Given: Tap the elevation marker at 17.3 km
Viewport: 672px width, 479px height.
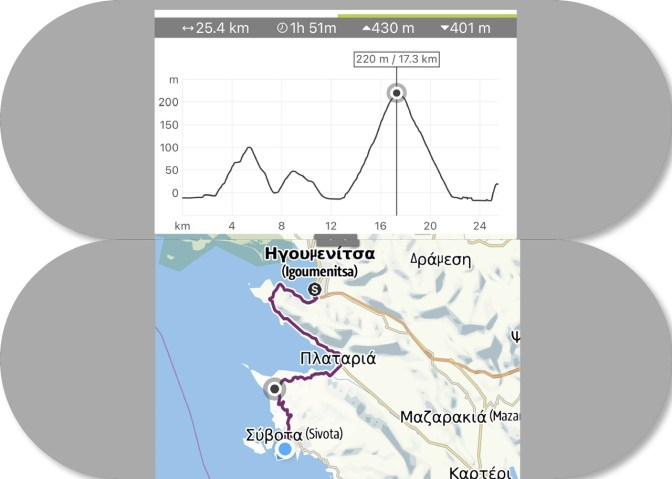Looking at the screenshot, I should point(397,93).
